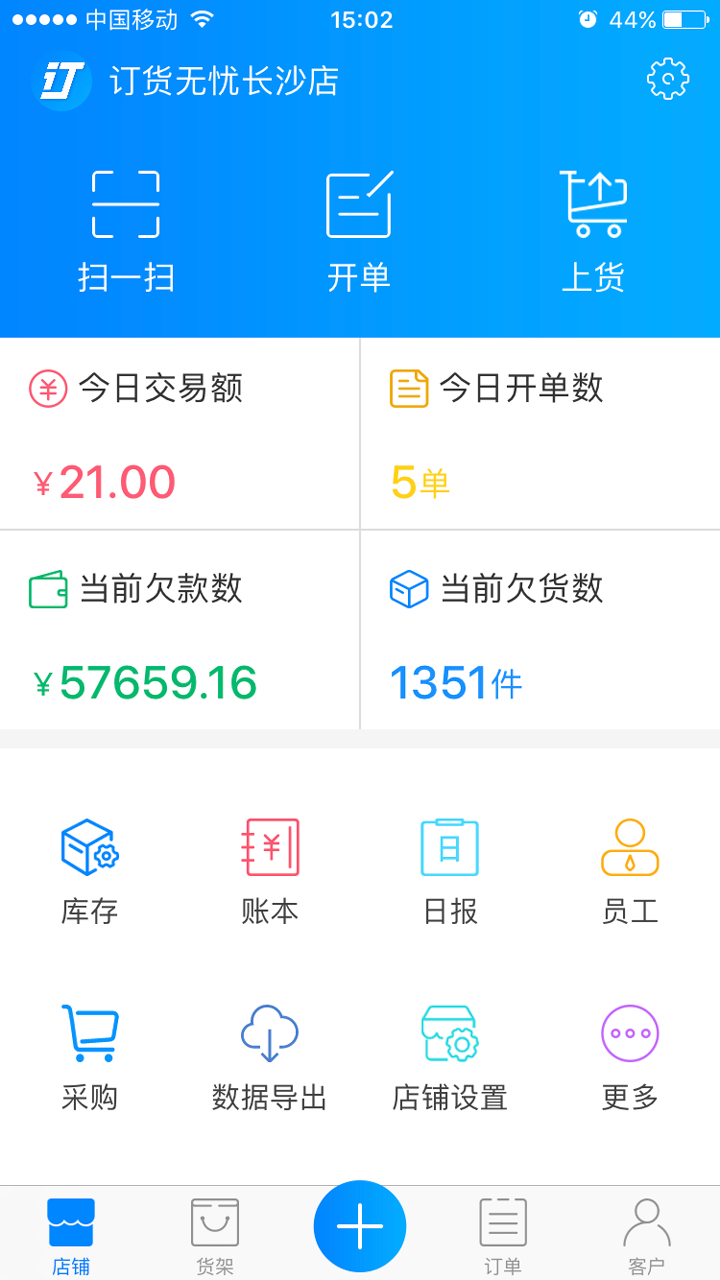Open the 当前欠款数 card
720x1280 pixels.
pos(180,630)
